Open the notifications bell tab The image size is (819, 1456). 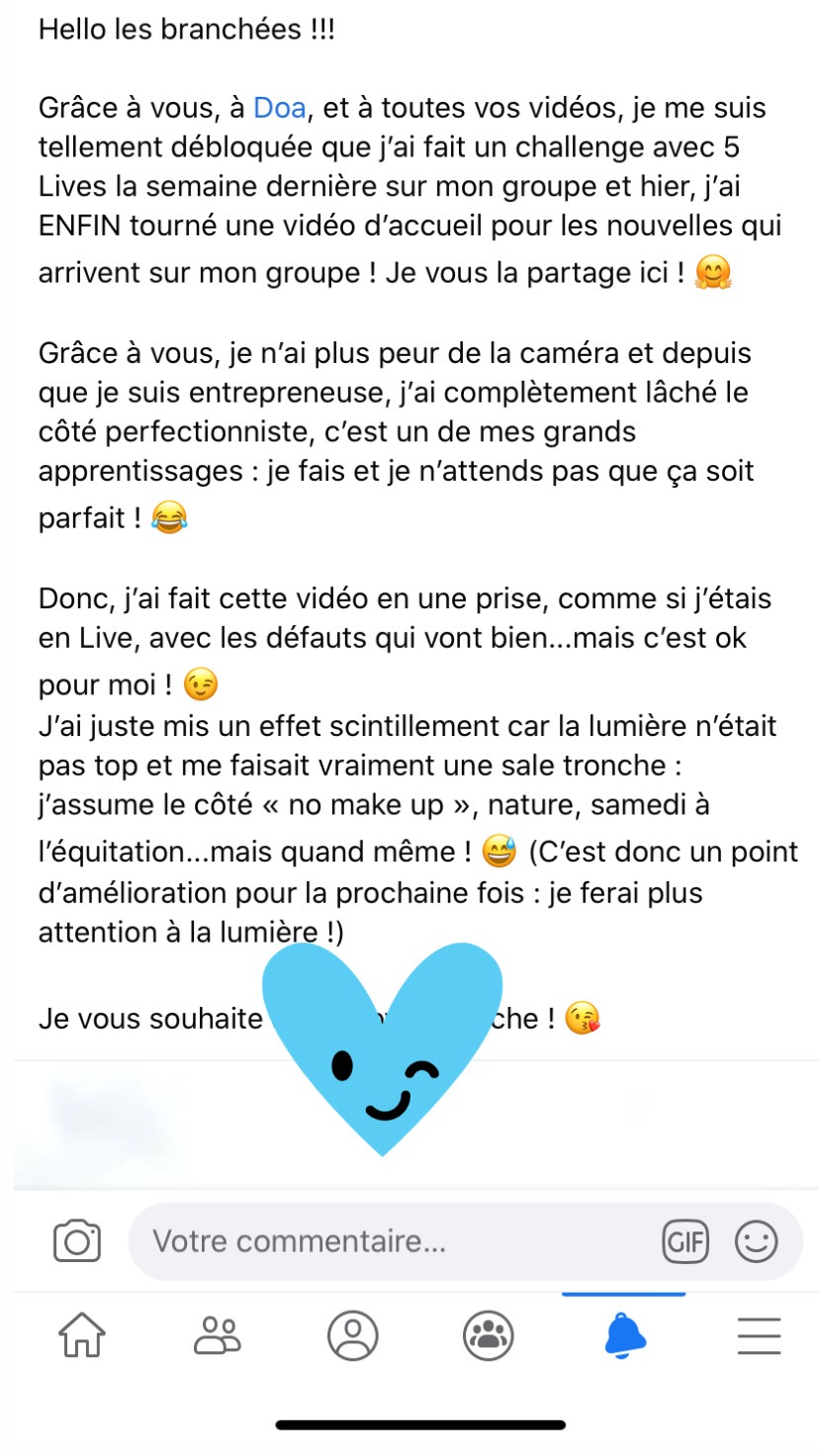(624, 1336)
